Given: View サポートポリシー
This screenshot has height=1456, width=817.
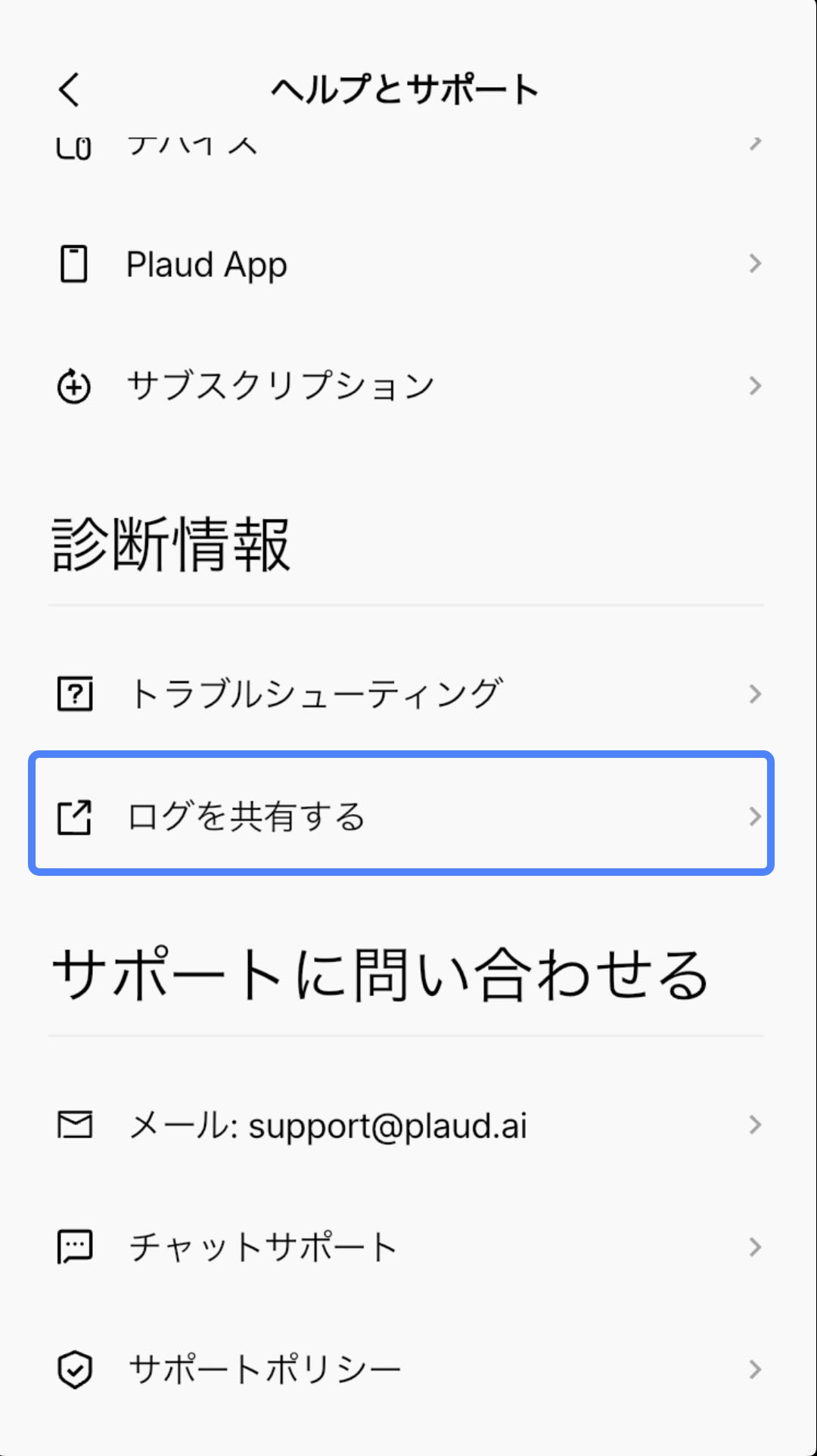Looking at the screenshot, I should tap(408, 1369).
